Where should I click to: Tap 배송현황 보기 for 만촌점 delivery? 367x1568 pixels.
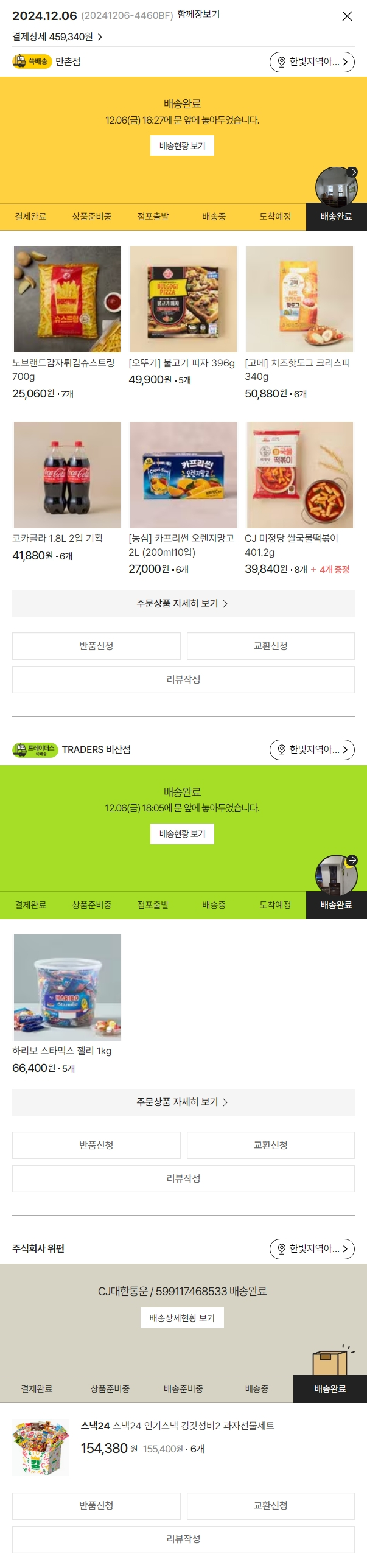pyautogui.click(x=182, y=146)
